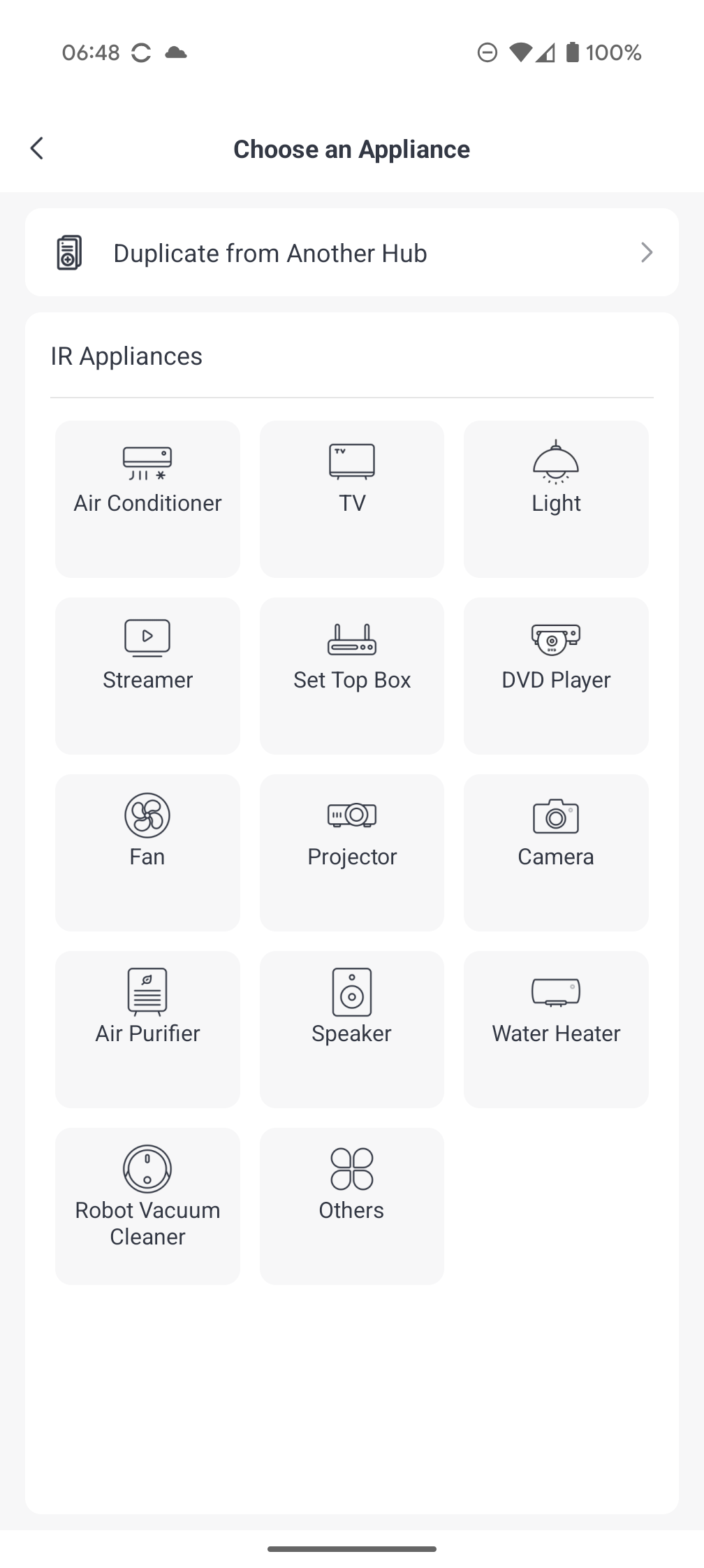704x1568 pixels.
Task: Tap the Duplicate from Another Hub hub icon
Action: [x=68, y=252]
